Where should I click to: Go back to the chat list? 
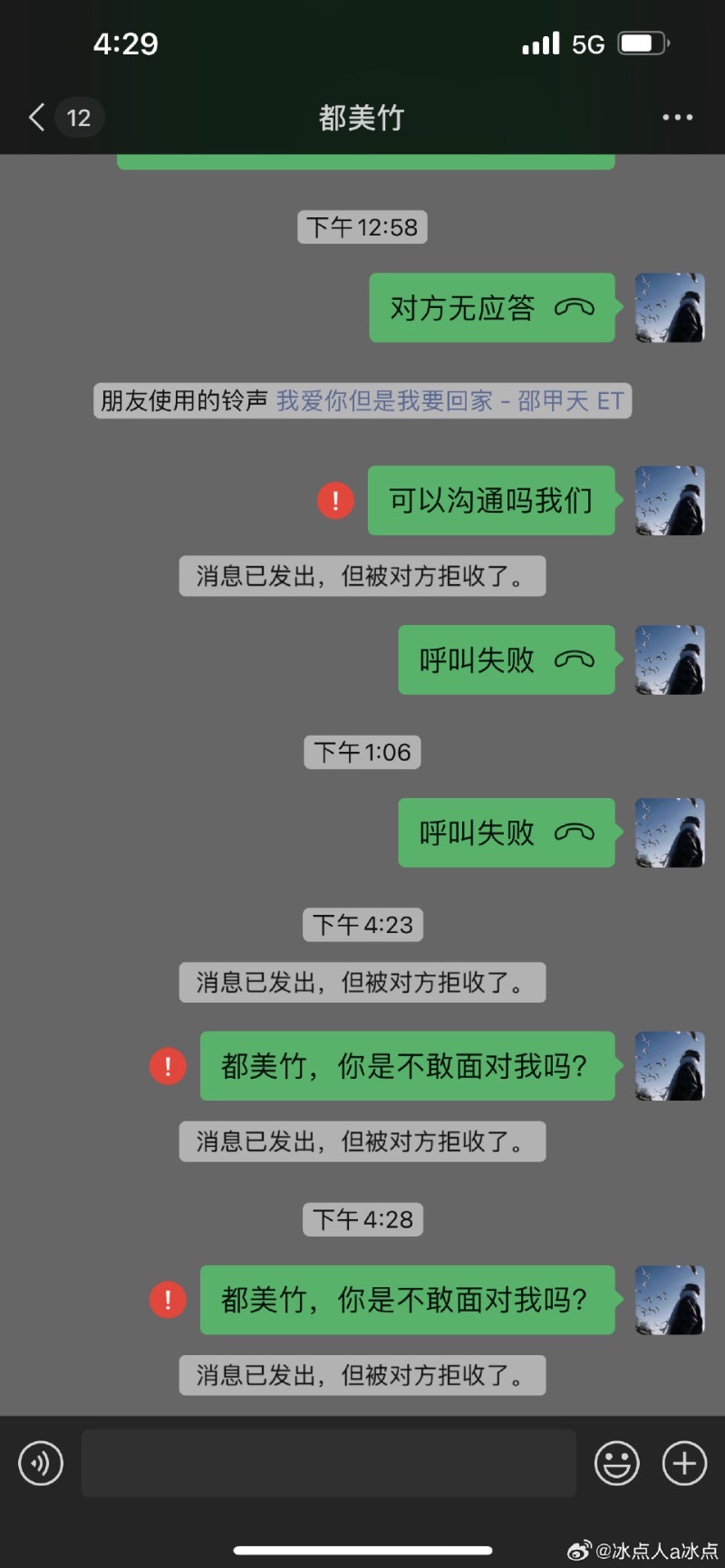coord(37,117)
